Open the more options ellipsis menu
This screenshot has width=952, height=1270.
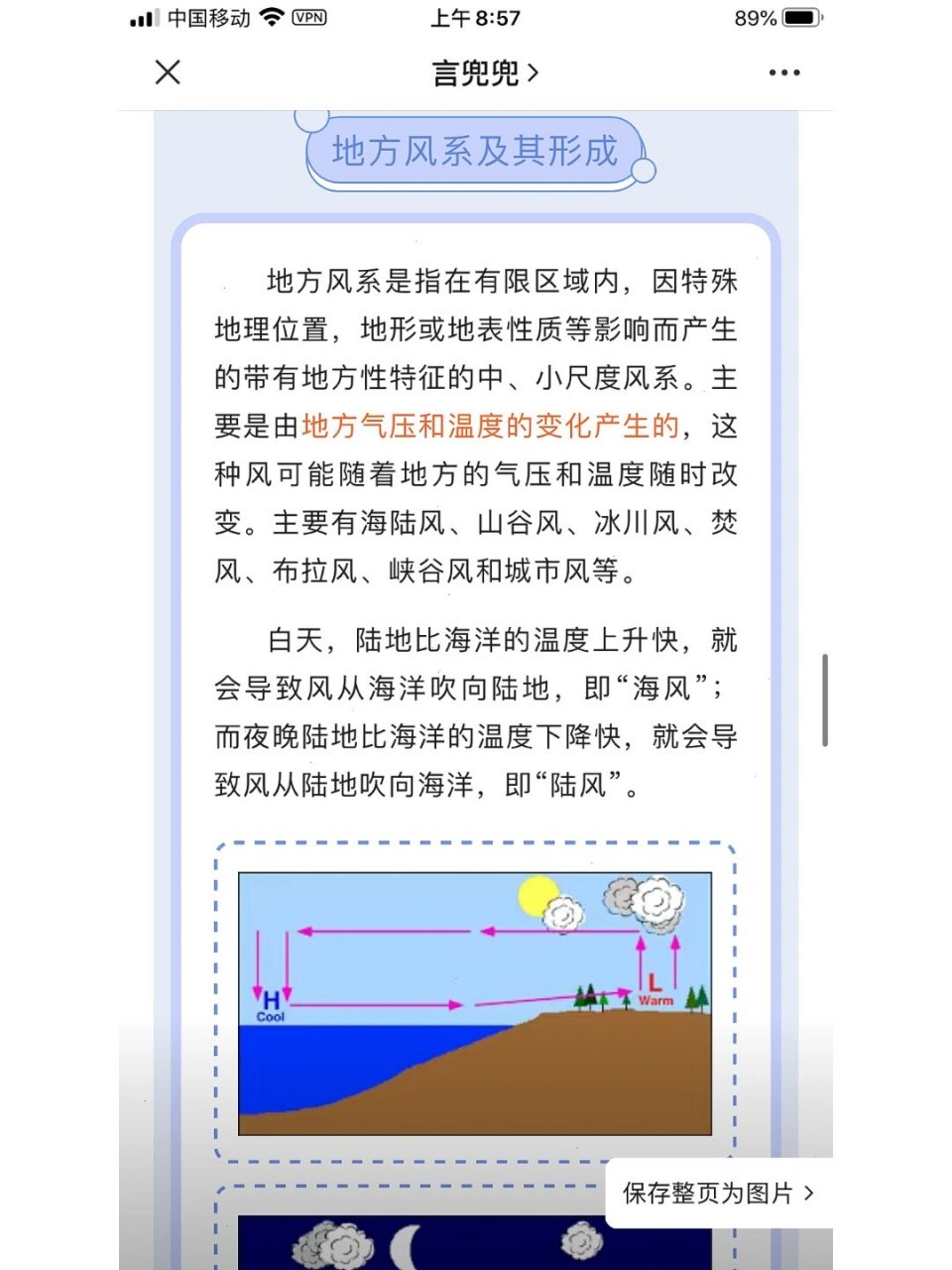pos(784,72)
